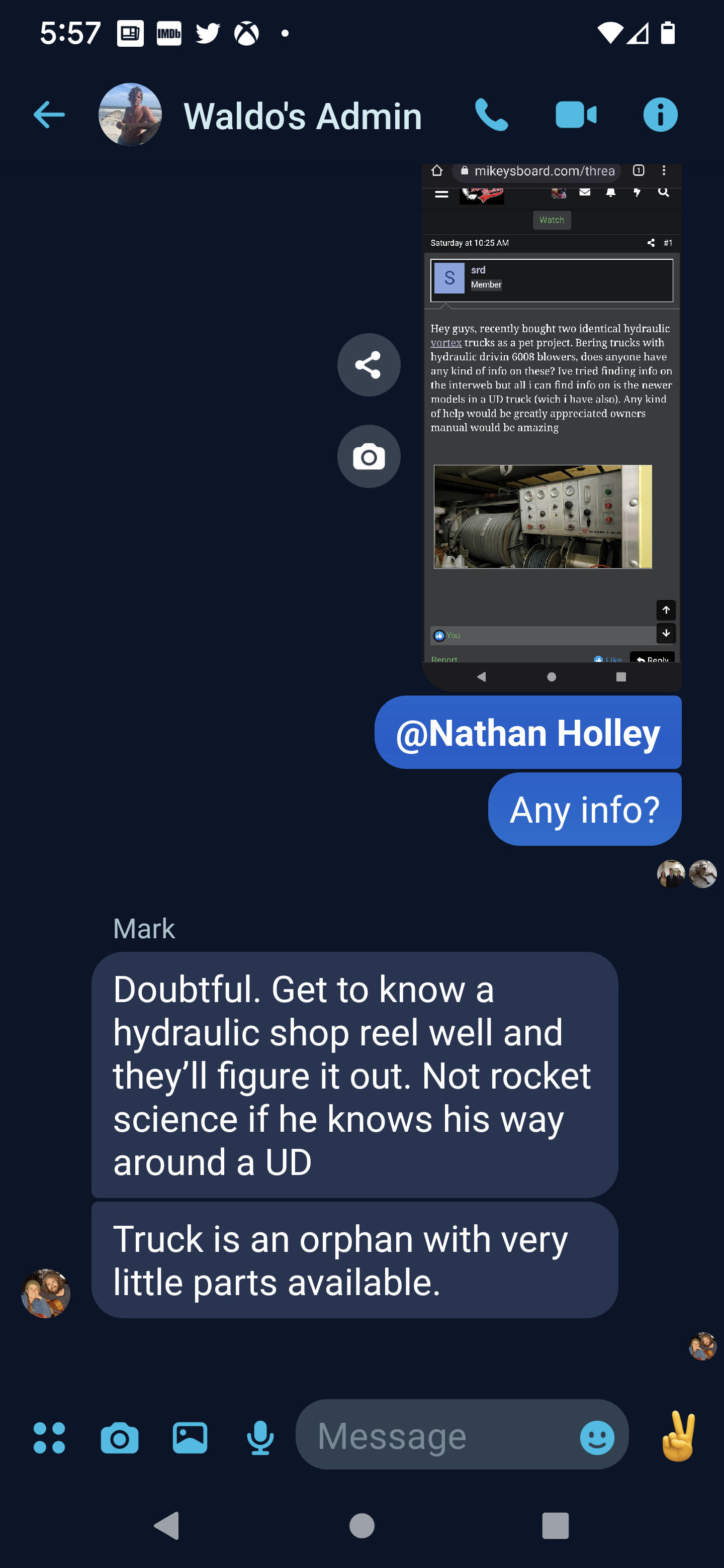The image size is (724, 1568).
Task: Open more actions grid menu
Action: [x=49, y=1438]
